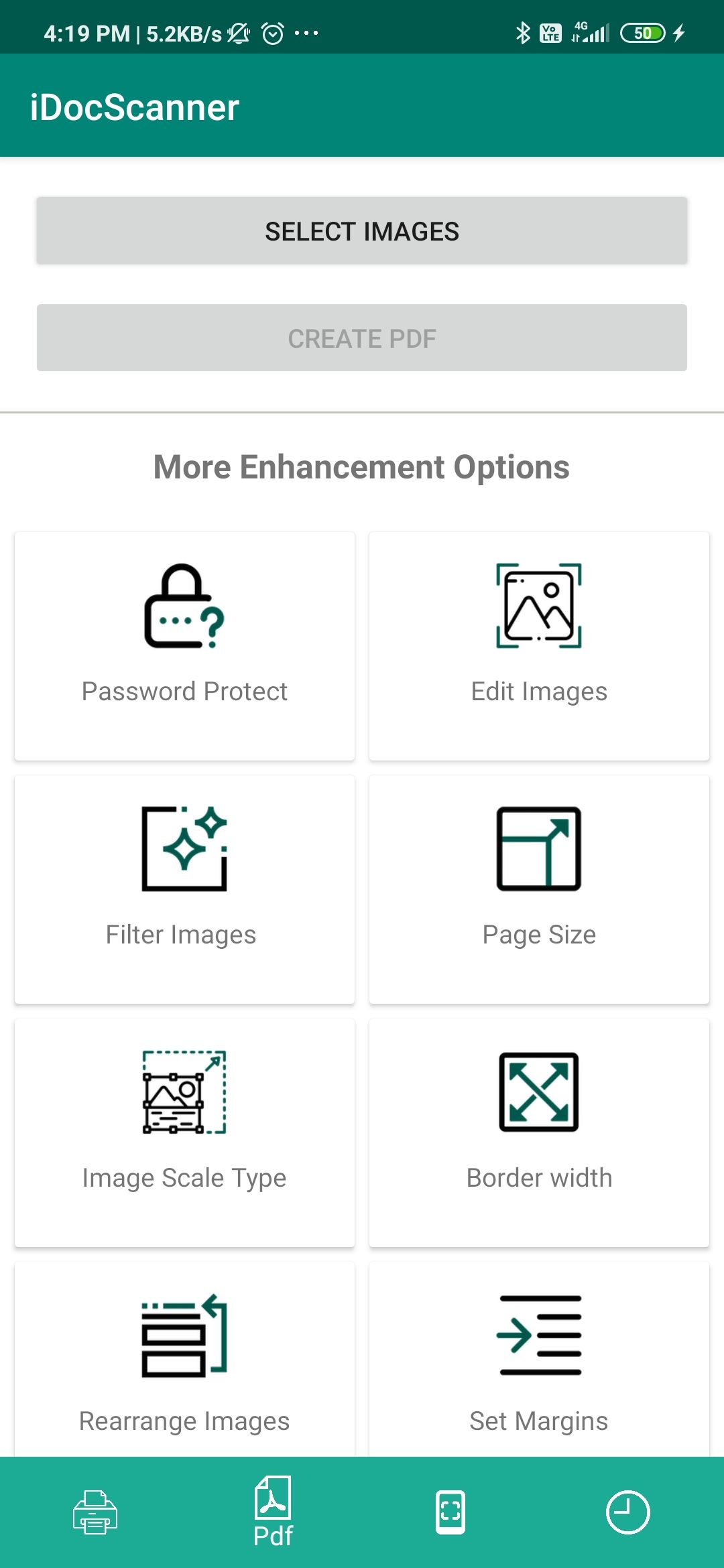Open the Edit Images option
Viewport: 724px width, 1568px height.
(539, 646)
